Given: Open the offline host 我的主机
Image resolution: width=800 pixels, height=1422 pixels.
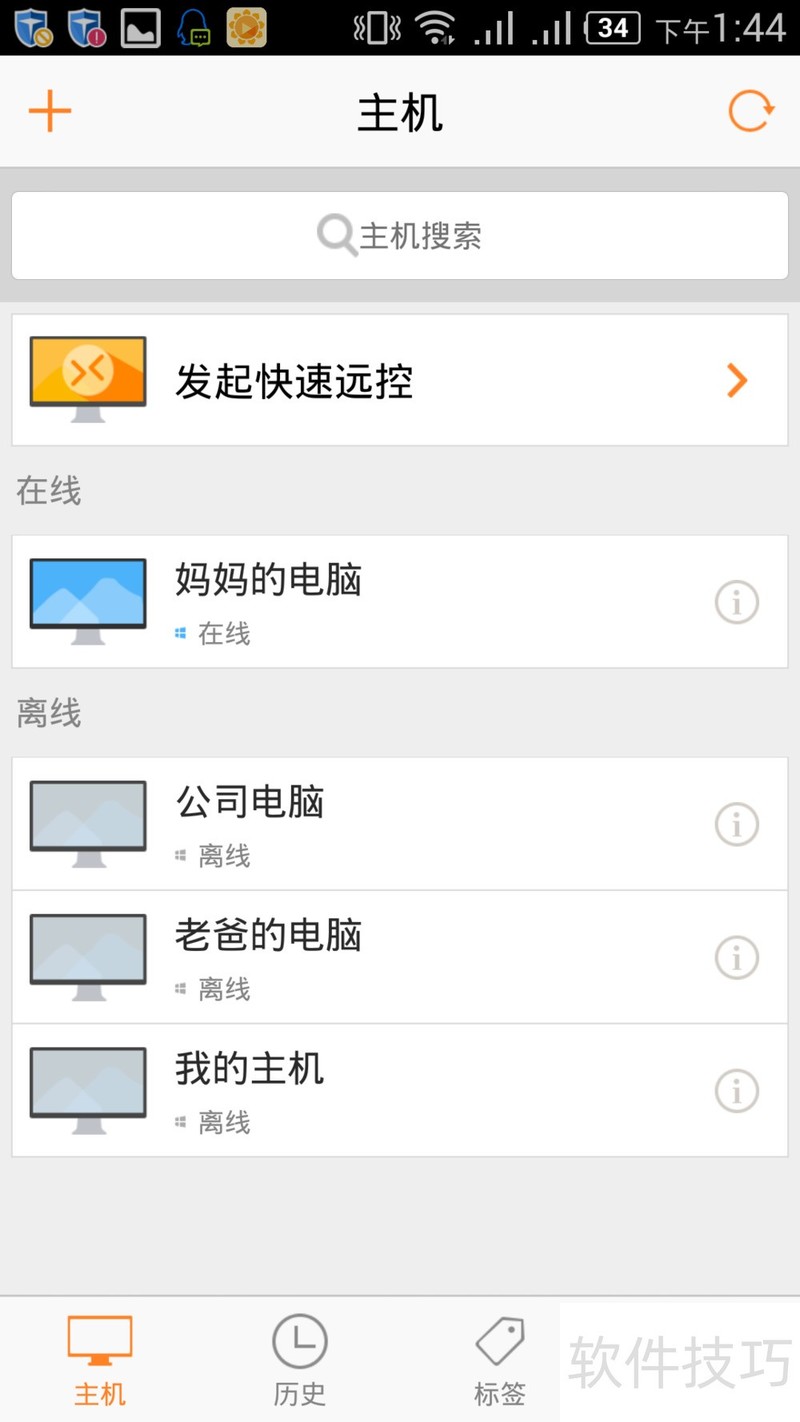Looking at the screenshot, I should coord(360,1090).
